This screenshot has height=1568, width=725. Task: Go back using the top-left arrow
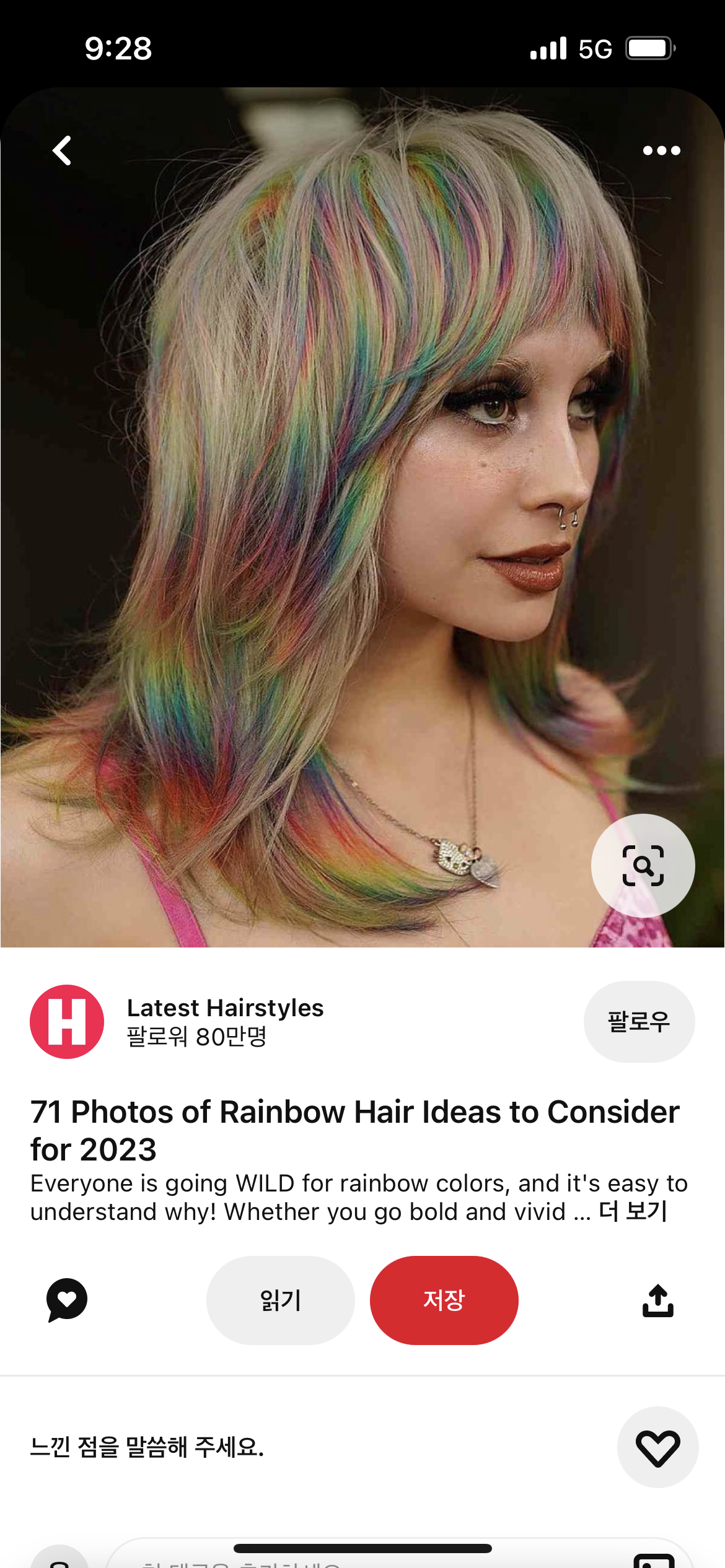pyautogui.click(x=62, y=150)
